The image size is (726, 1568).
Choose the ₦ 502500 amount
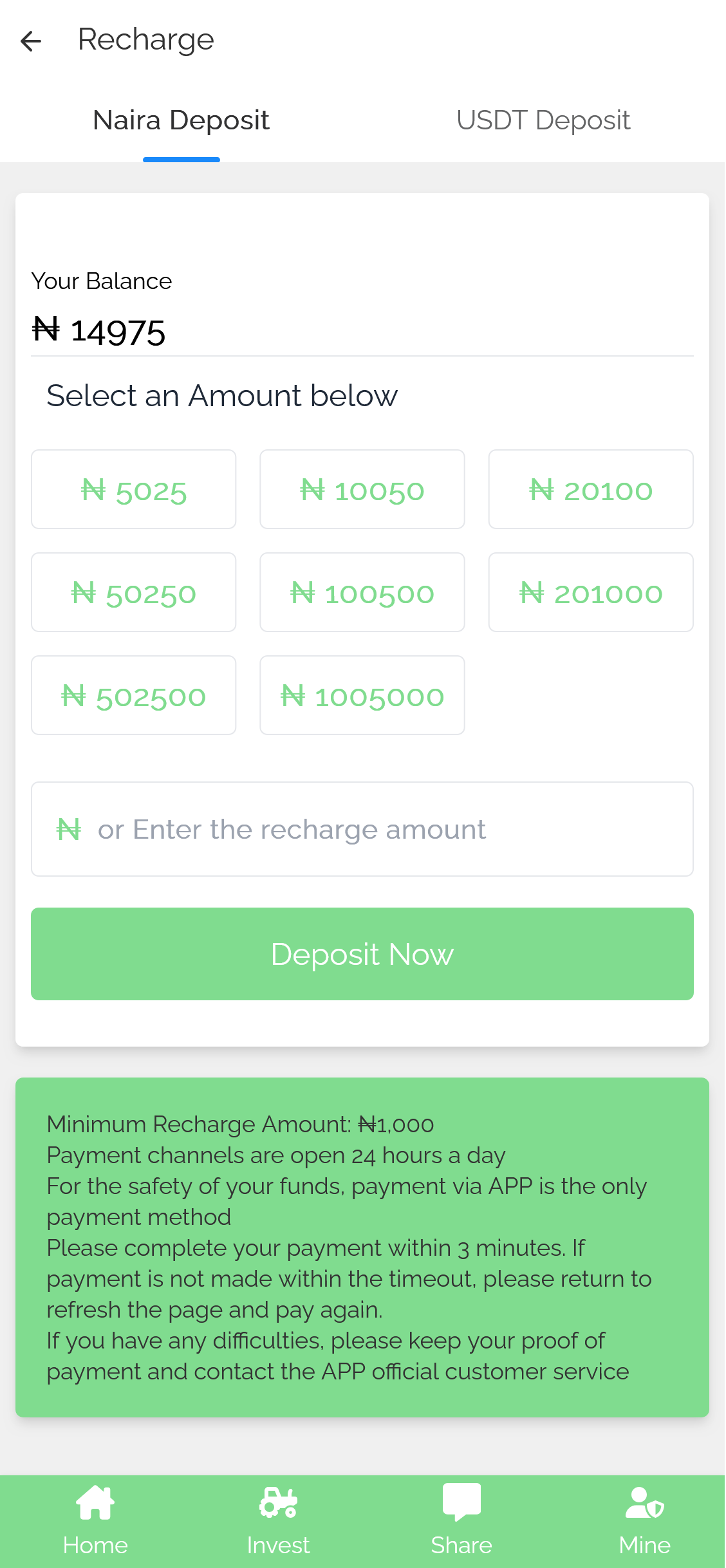tap(134, 695)
